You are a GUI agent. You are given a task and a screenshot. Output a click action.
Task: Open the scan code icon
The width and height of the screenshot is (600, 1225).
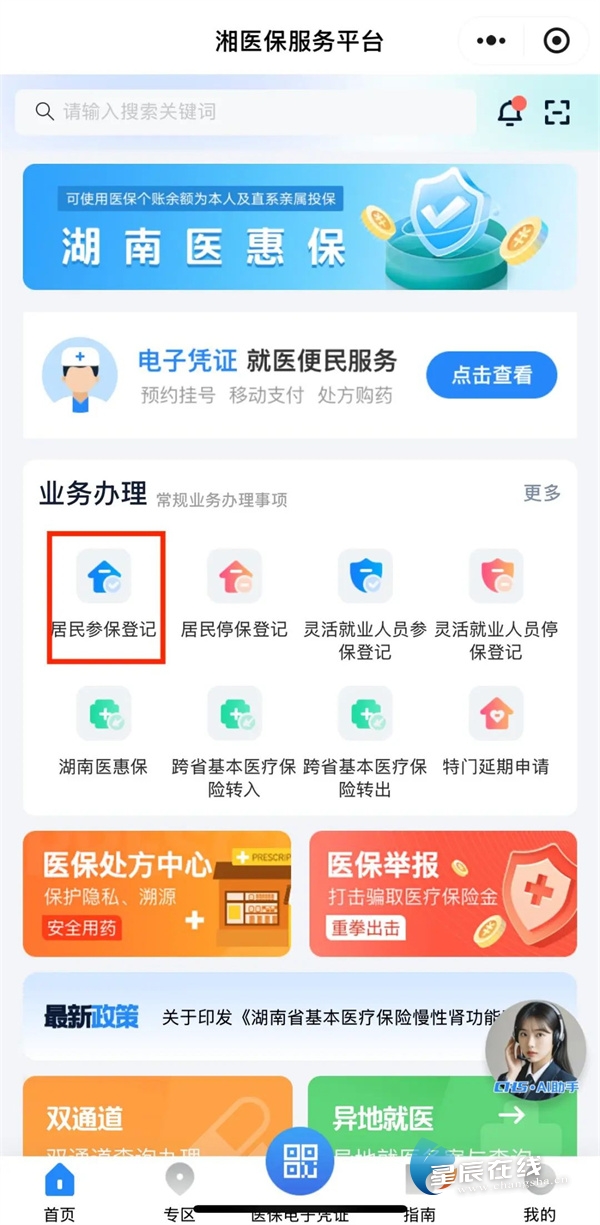point(557,112)
